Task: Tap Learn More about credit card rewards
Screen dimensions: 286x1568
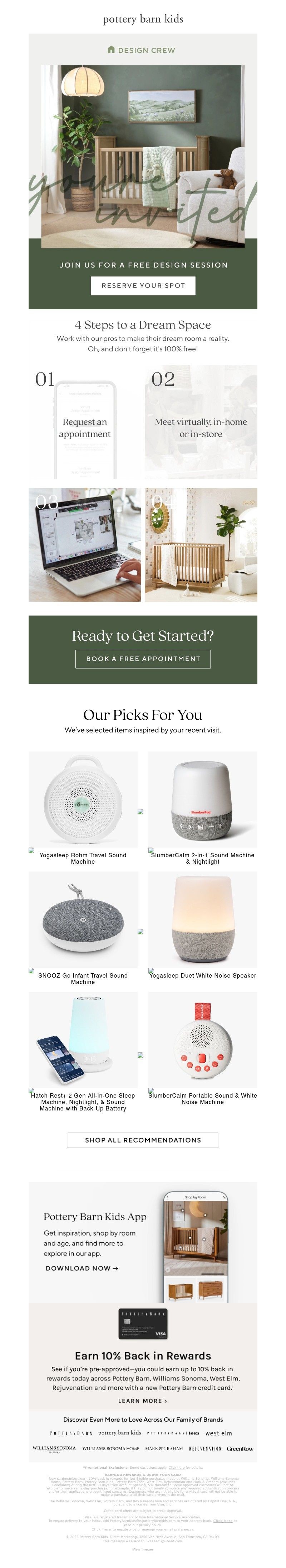Action: click(143, 1400)
